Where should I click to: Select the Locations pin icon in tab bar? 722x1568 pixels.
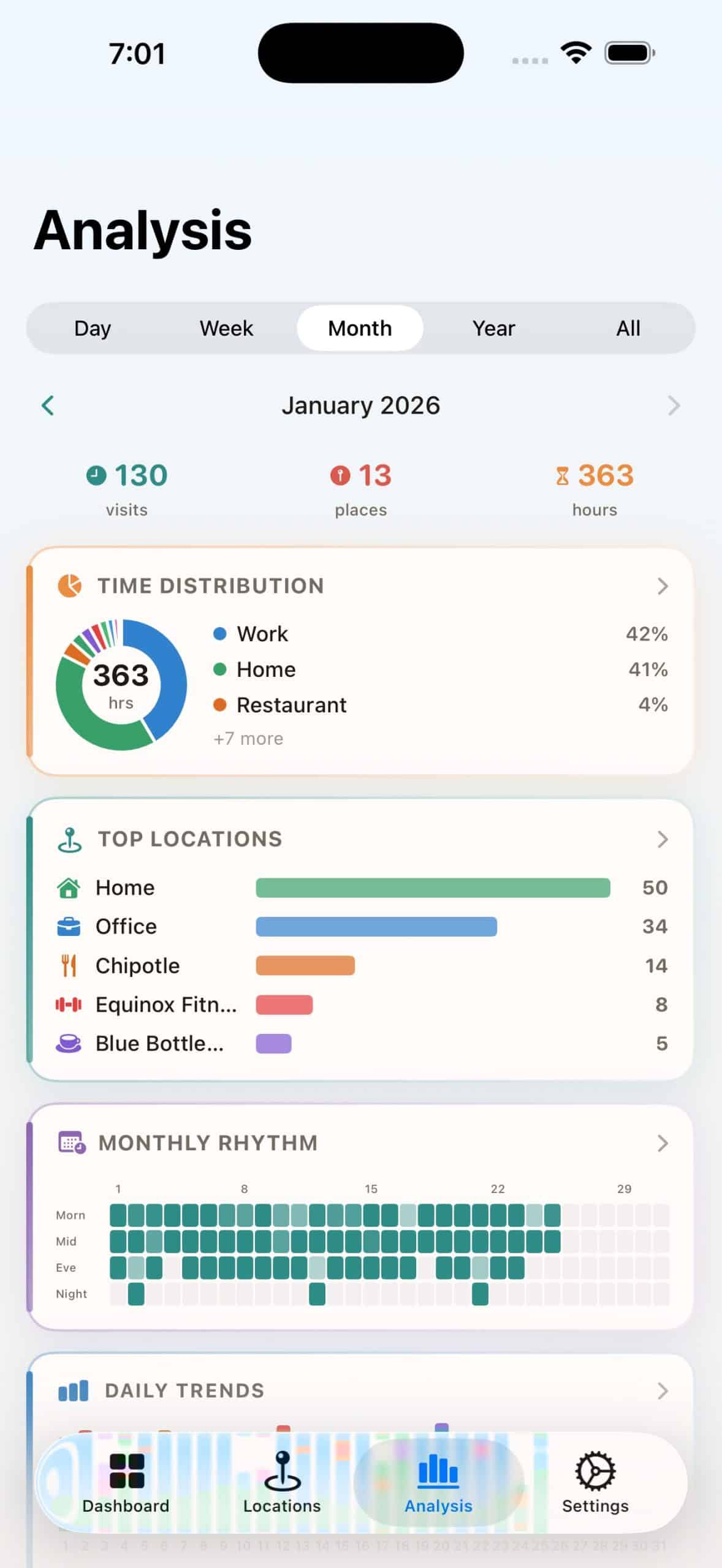click(x=282, y=1469)
